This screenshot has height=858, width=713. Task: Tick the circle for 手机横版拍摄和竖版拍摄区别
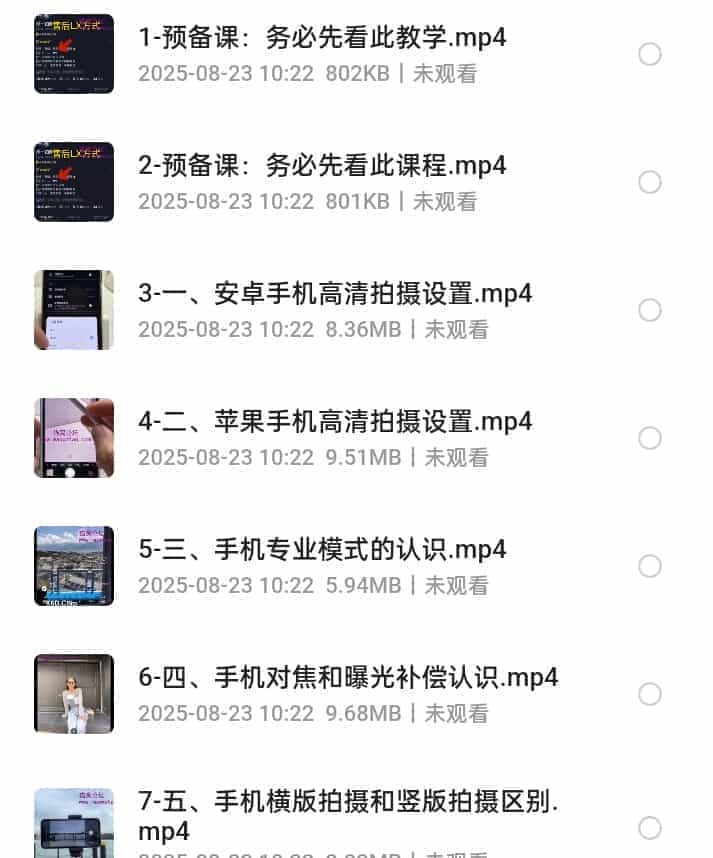tap(650, 828)
